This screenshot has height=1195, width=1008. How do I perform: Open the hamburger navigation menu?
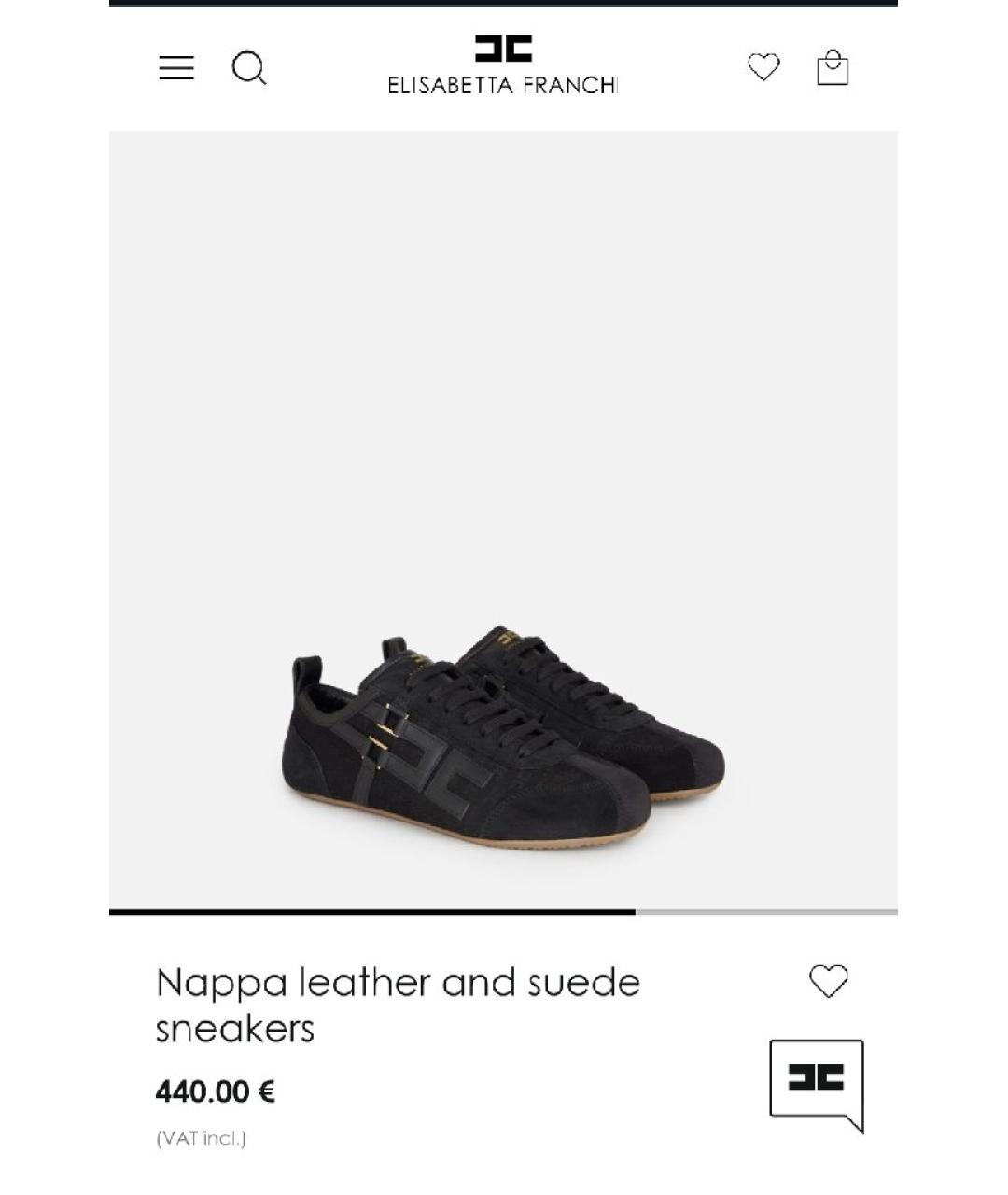[x=176, y=68]
